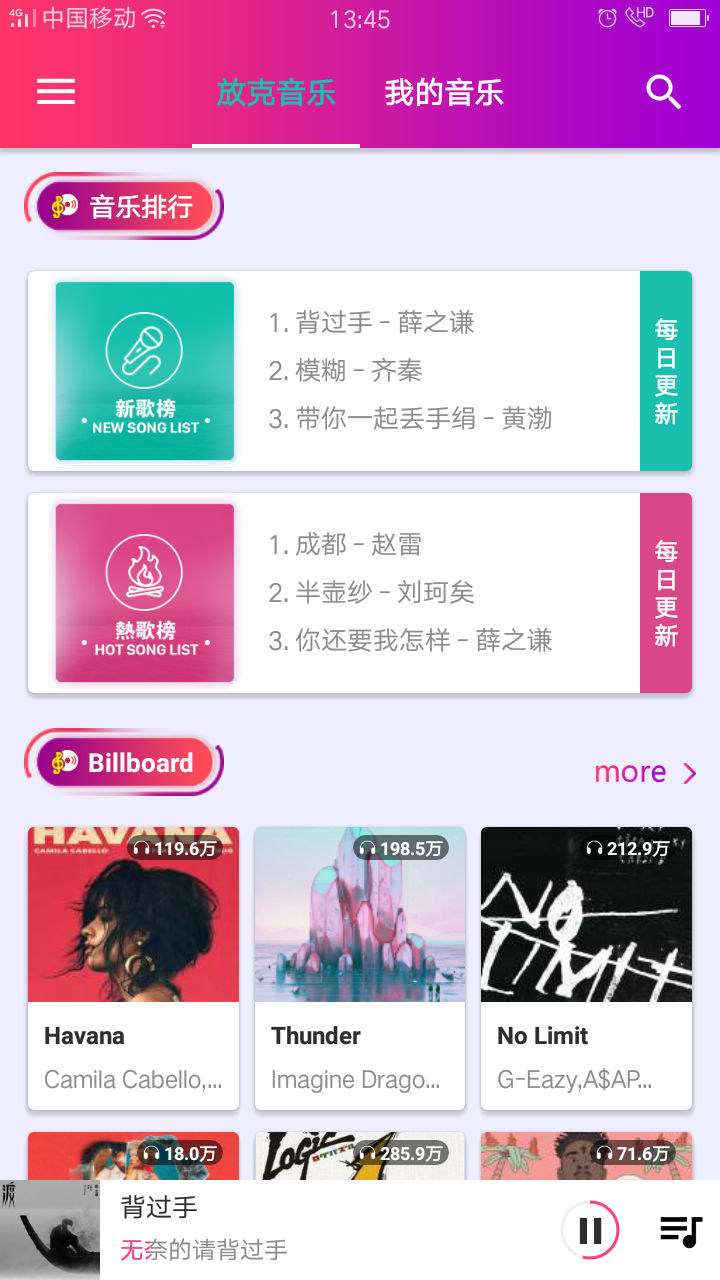Open the hamburger drawer menu

click(x=56, y=92)
